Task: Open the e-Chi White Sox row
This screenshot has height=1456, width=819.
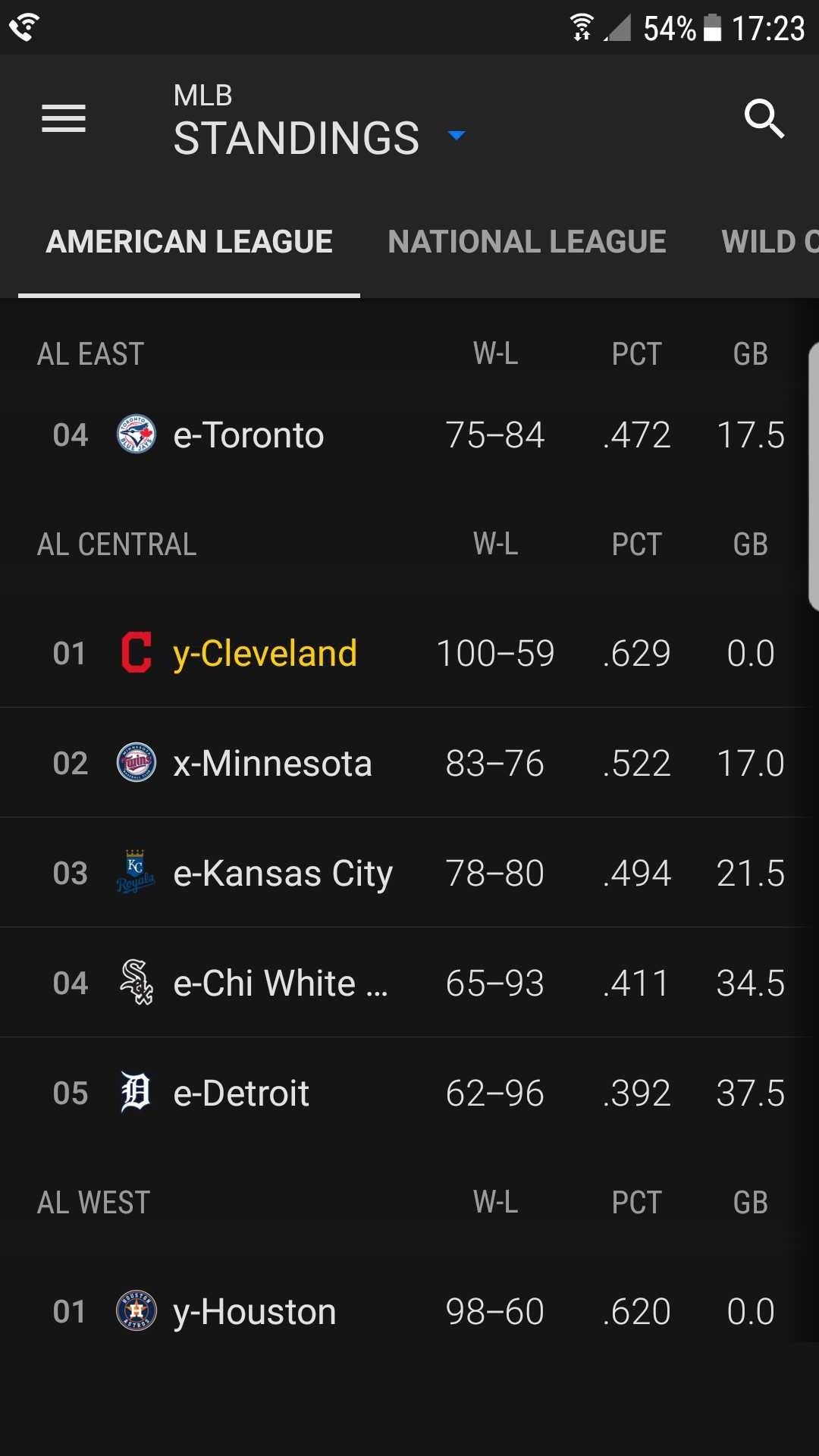Action: click(x=409, y=983)
